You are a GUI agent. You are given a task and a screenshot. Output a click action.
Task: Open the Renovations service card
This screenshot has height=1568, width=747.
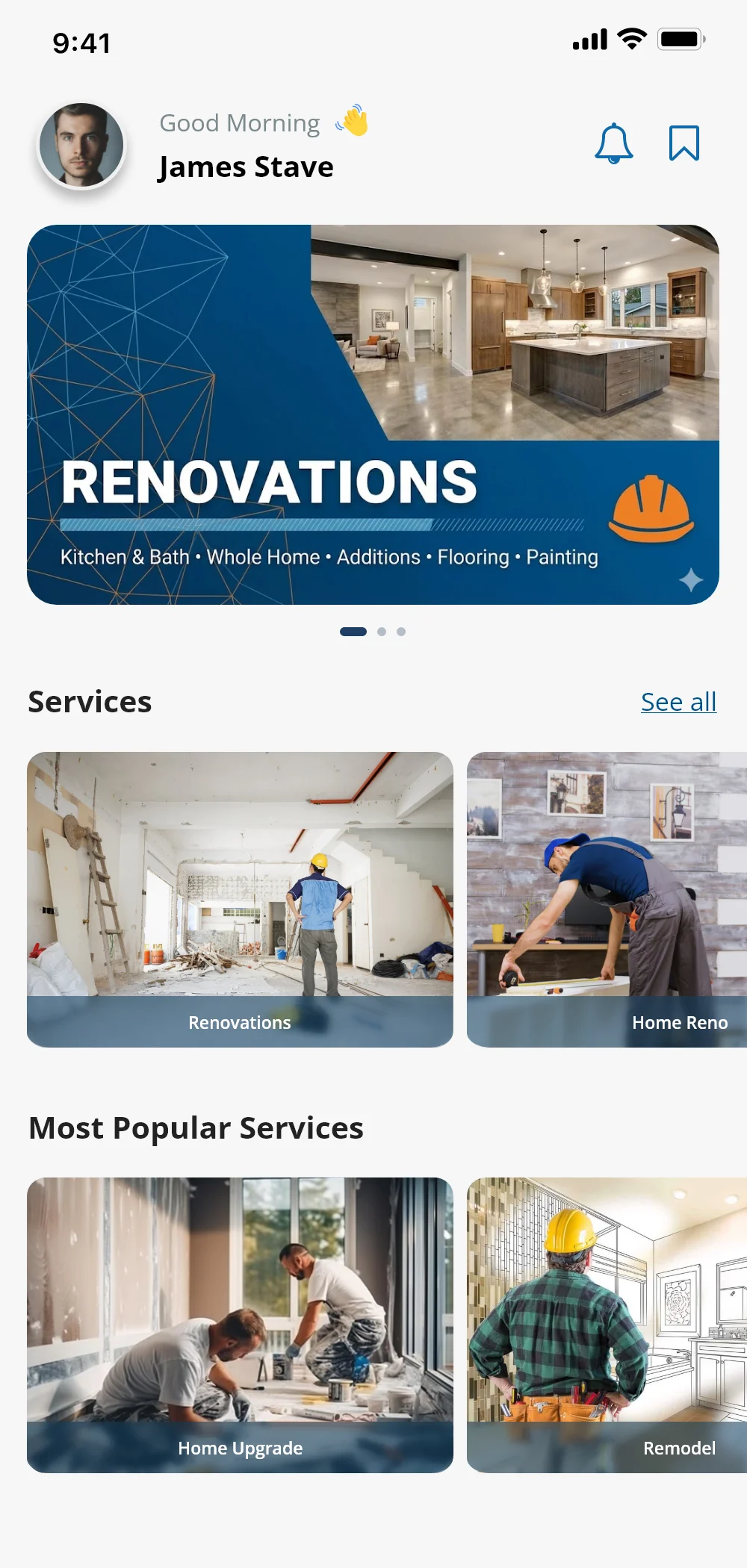tap(240, 899)
